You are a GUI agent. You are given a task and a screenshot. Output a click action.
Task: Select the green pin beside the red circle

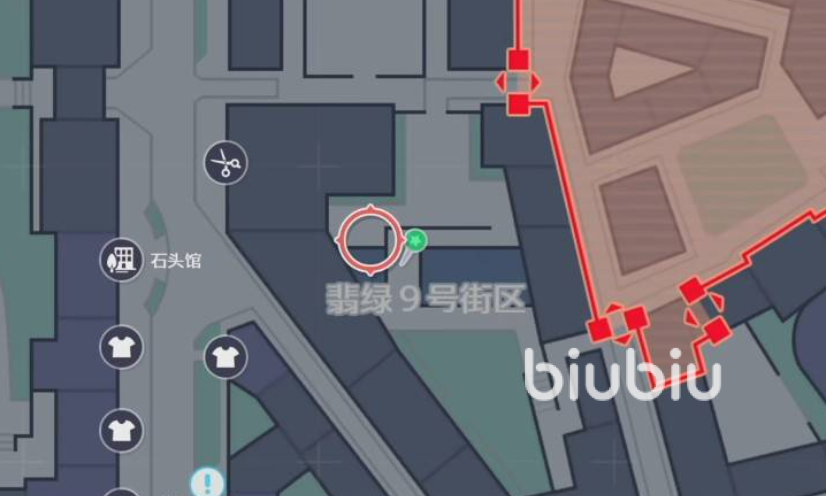pyautogui.click(x=415, y=240)
